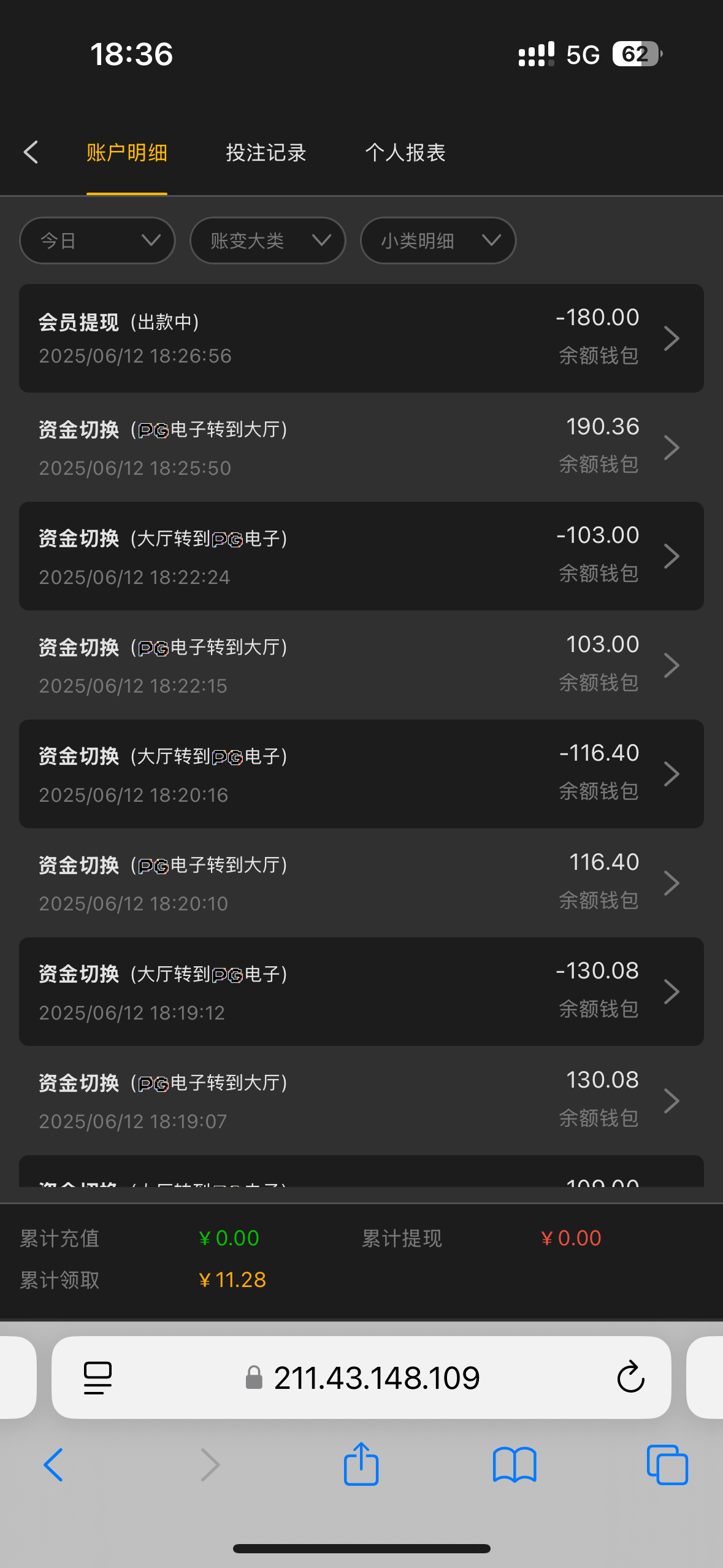Go back using the top-left arrow
Screen dimensions: 723x1568
[x=31, y=152]
